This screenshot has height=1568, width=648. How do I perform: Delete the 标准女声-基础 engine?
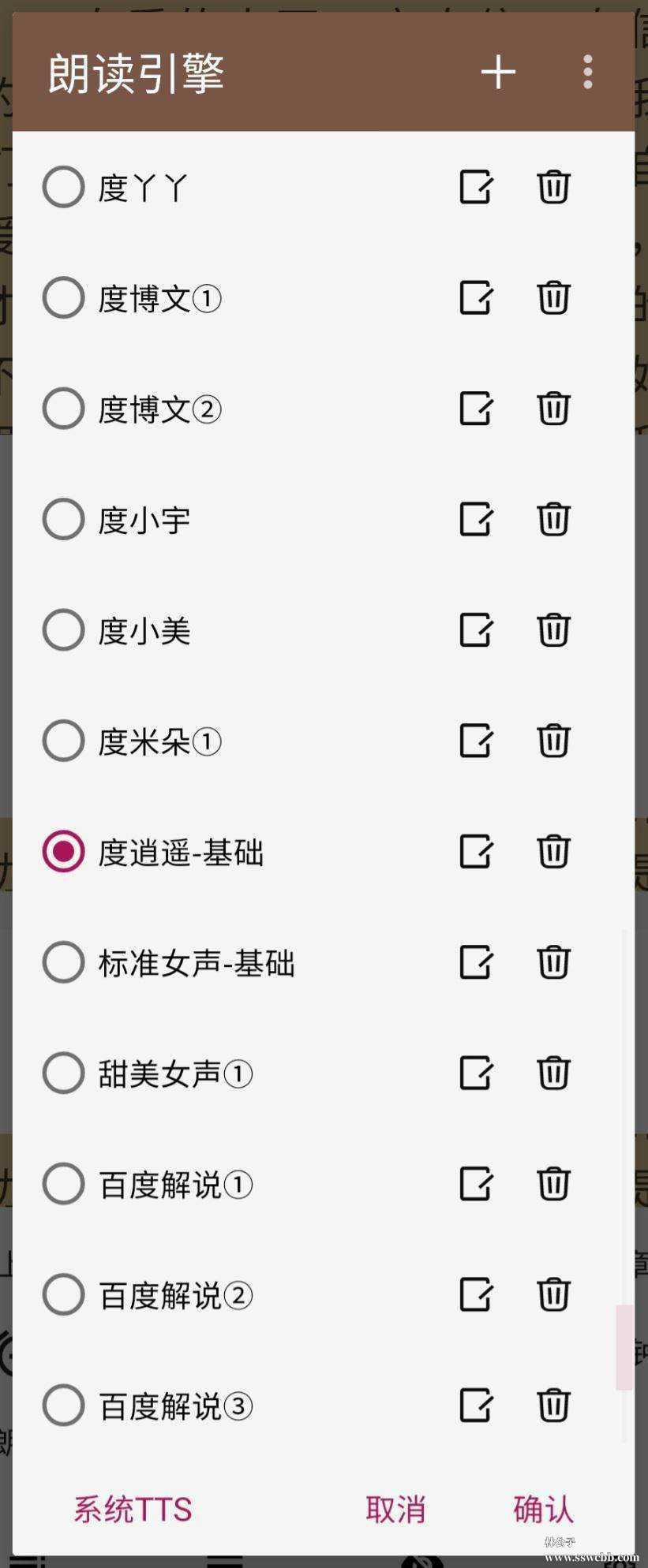pyautogui.click(x=553, y=961)
